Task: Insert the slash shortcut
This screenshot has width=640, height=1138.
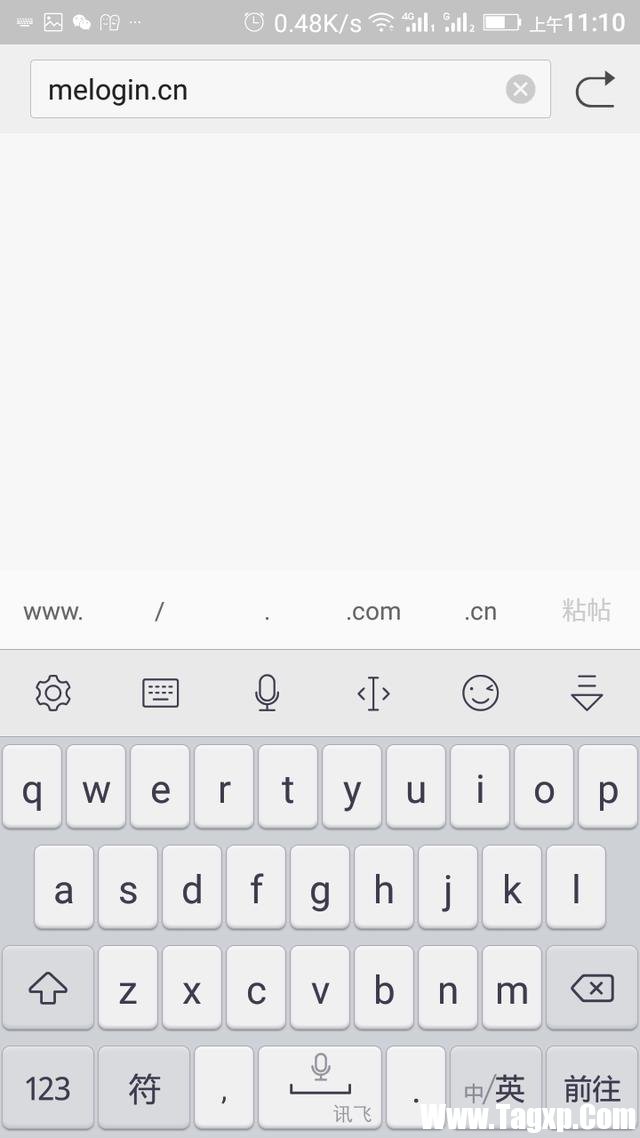Action: pyautogui.click(x=159, y=612)
